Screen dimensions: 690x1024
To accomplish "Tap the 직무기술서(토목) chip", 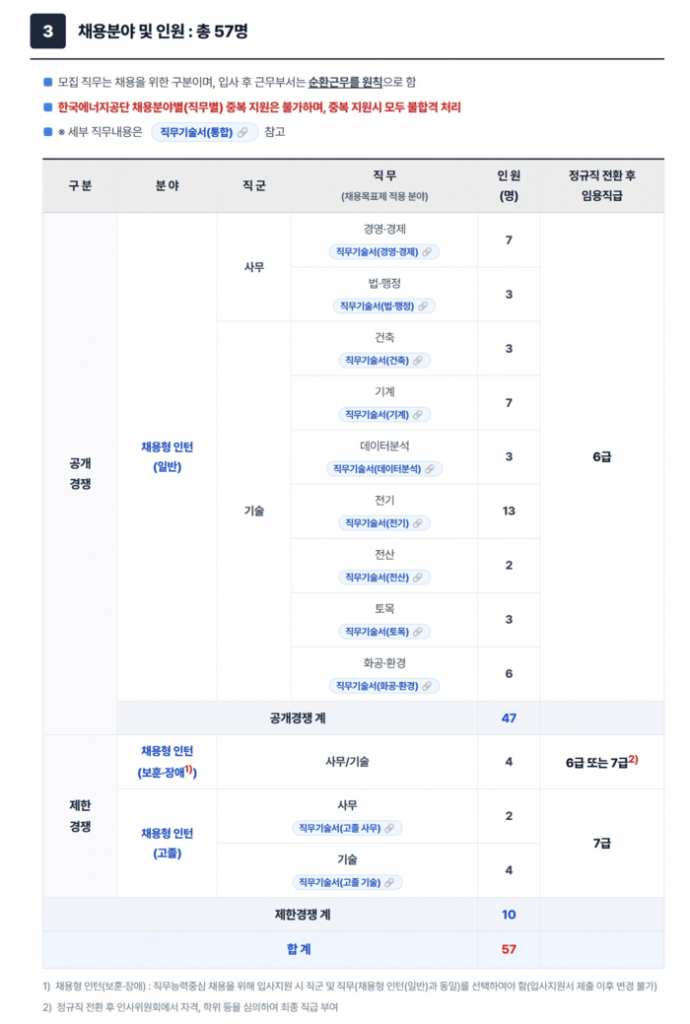I will 384,631.
